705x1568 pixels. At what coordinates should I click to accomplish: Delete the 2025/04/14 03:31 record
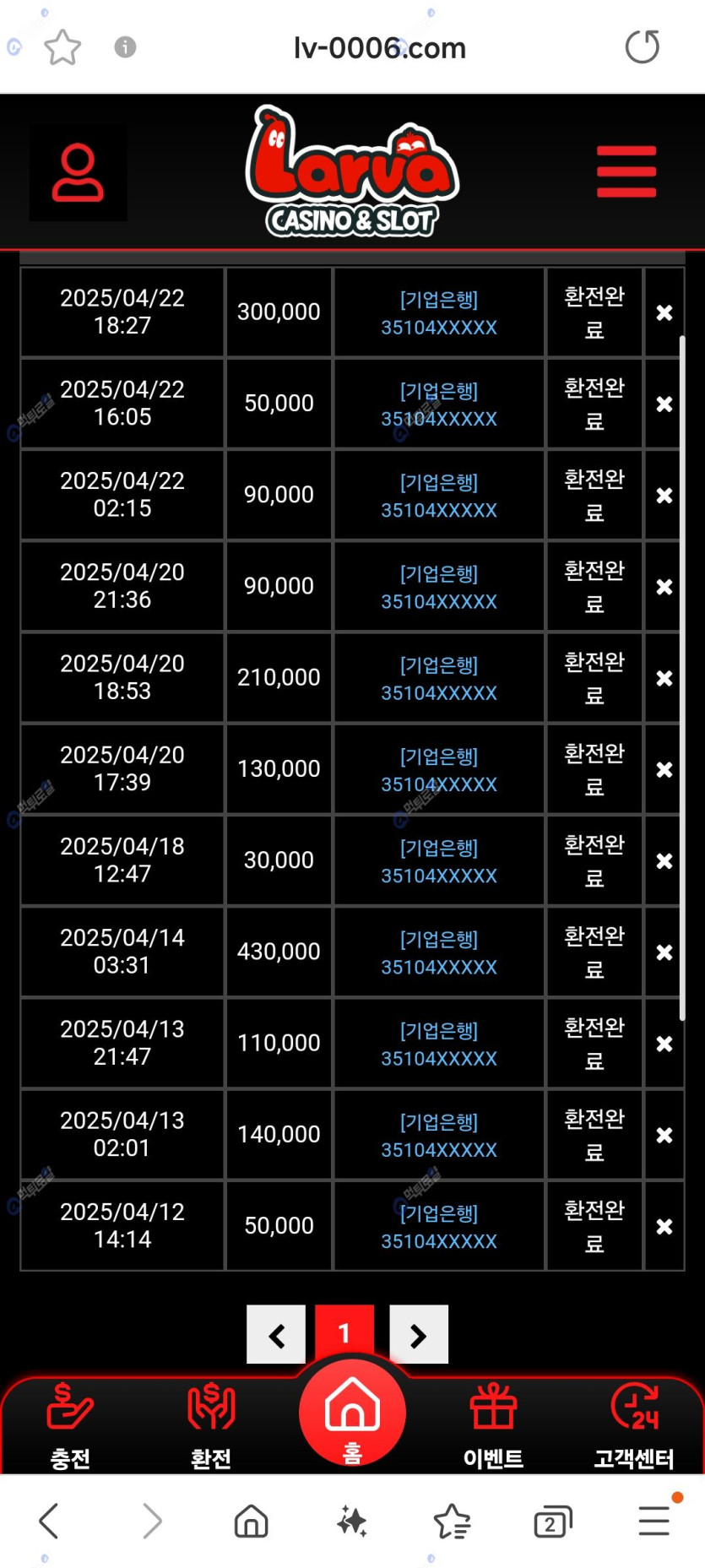coord(664,952)
